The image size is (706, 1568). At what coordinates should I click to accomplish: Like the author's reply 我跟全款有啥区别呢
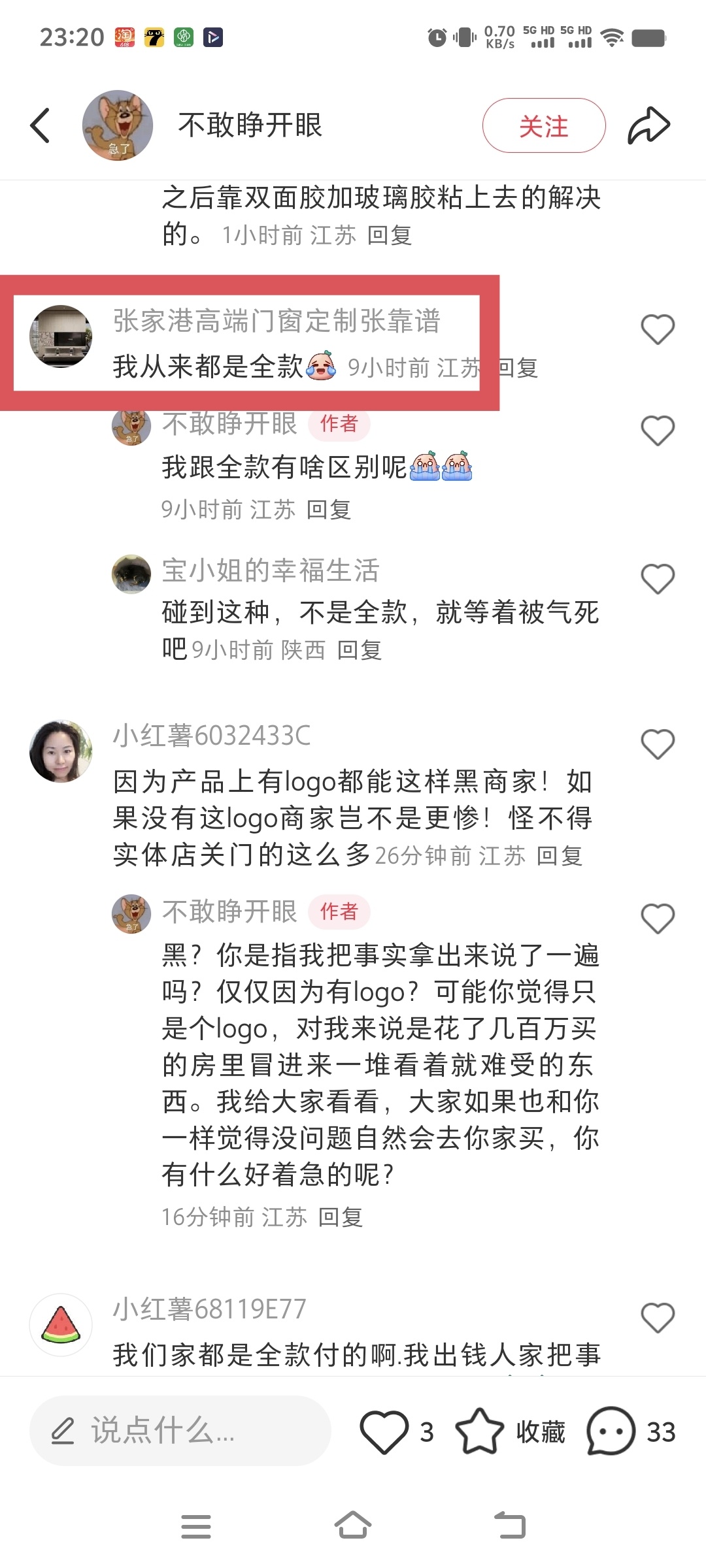[x=658, y=431]
